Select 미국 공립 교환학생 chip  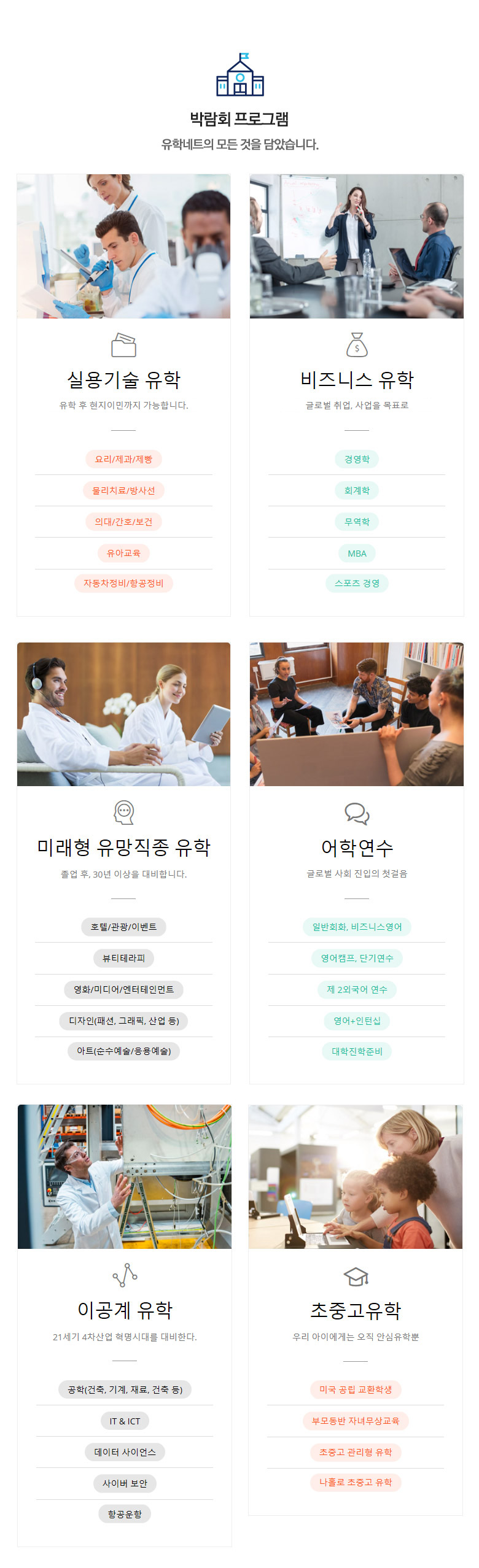(x=356, y=1389)
